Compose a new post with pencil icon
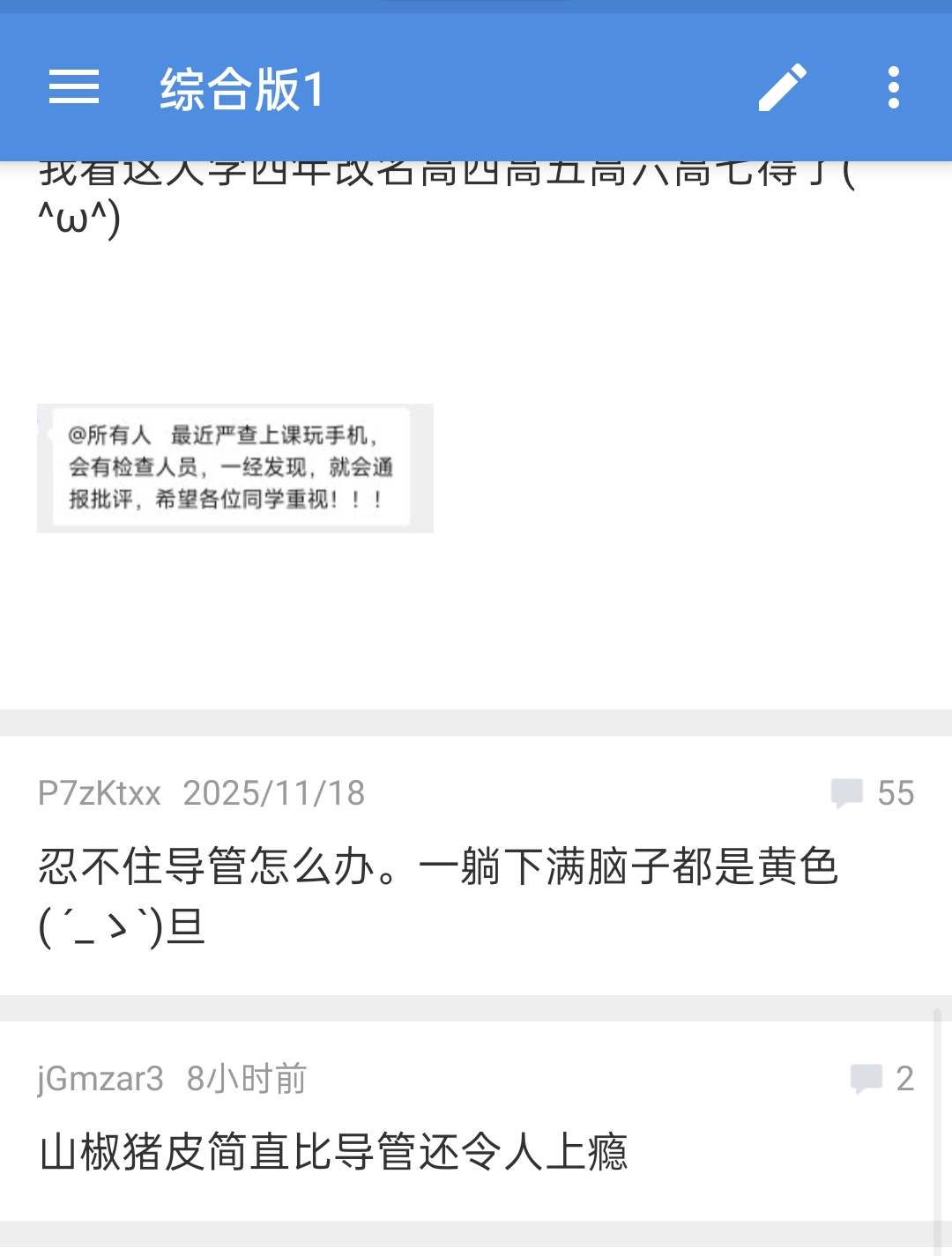 (782, 87)
